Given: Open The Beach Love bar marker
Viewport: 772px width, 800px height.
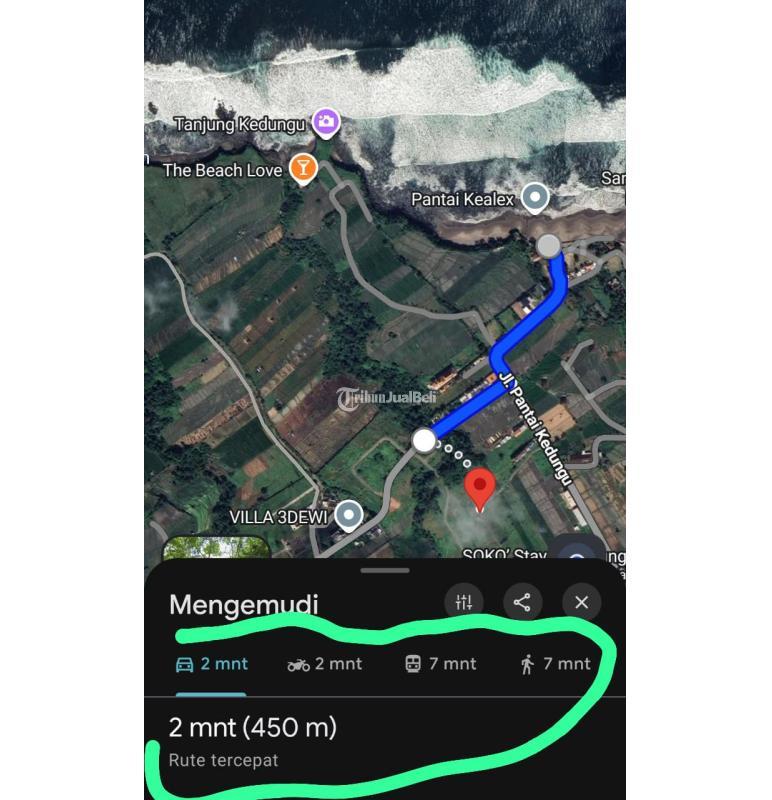Looking at the screenshot, I should 303,169.
